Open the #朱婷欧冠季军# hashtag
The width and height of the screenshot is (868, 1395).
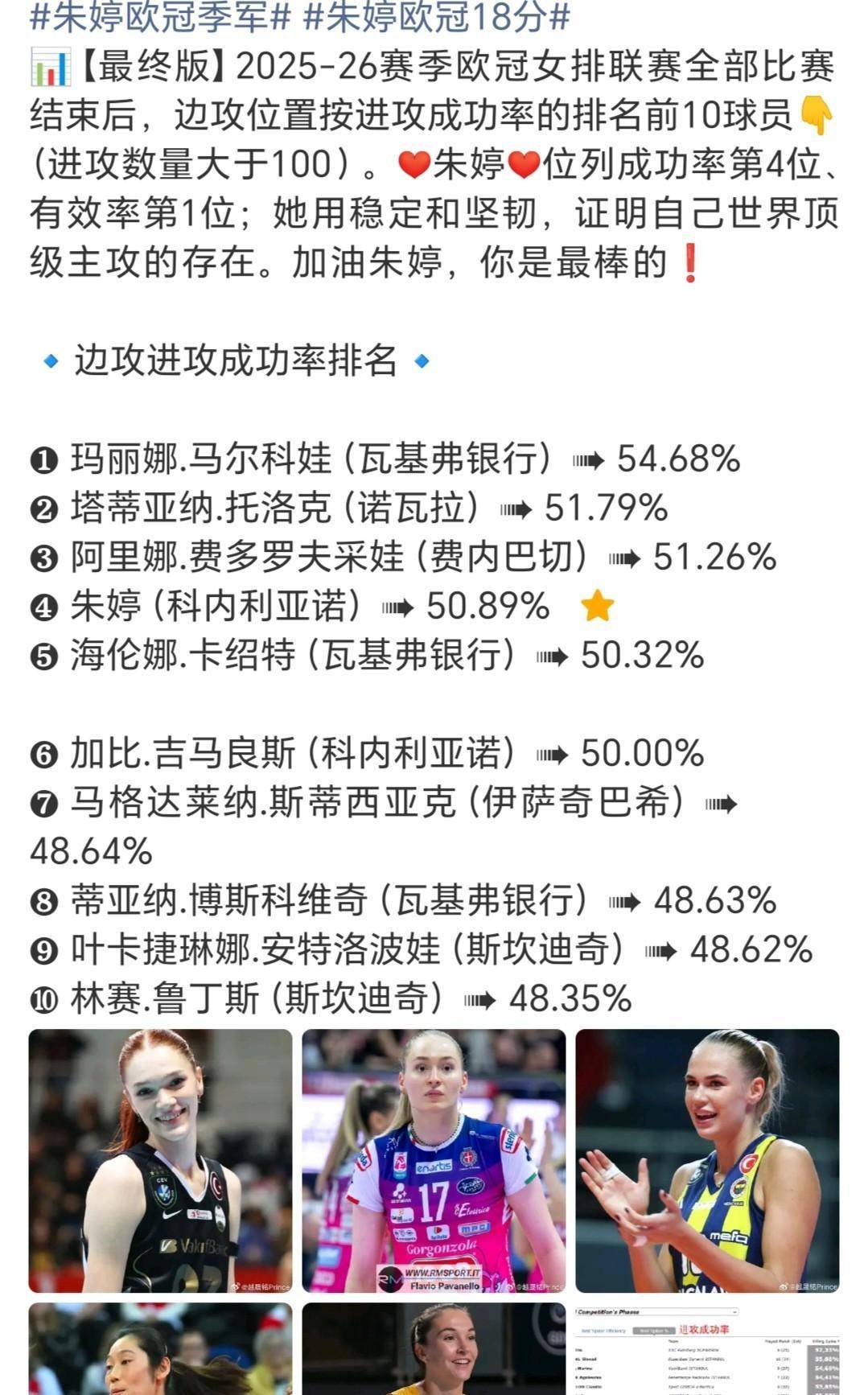[x=159, y=18]
